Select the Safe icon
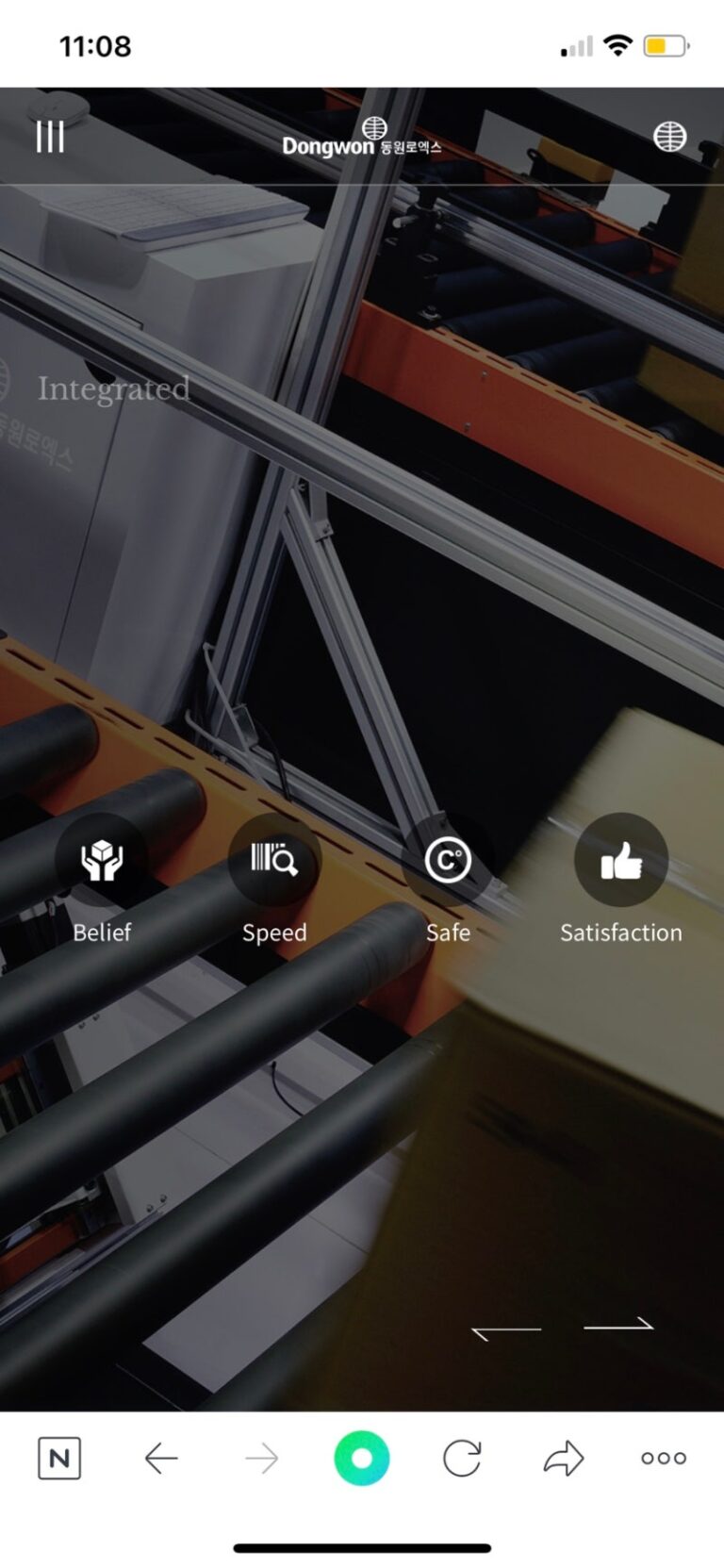 448,860
